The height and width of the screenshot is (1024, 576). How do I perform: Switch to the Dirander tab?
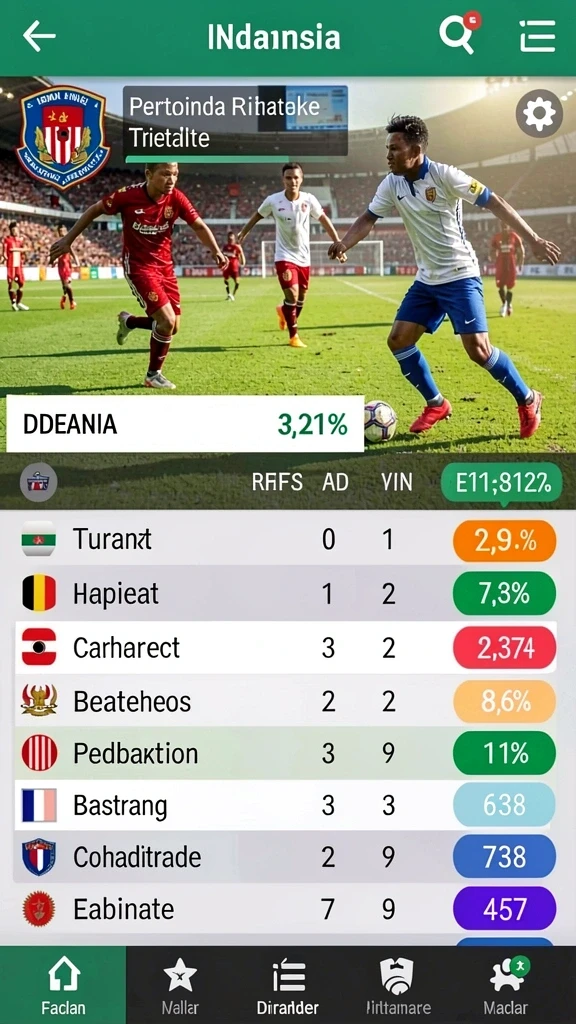point(288,985)
